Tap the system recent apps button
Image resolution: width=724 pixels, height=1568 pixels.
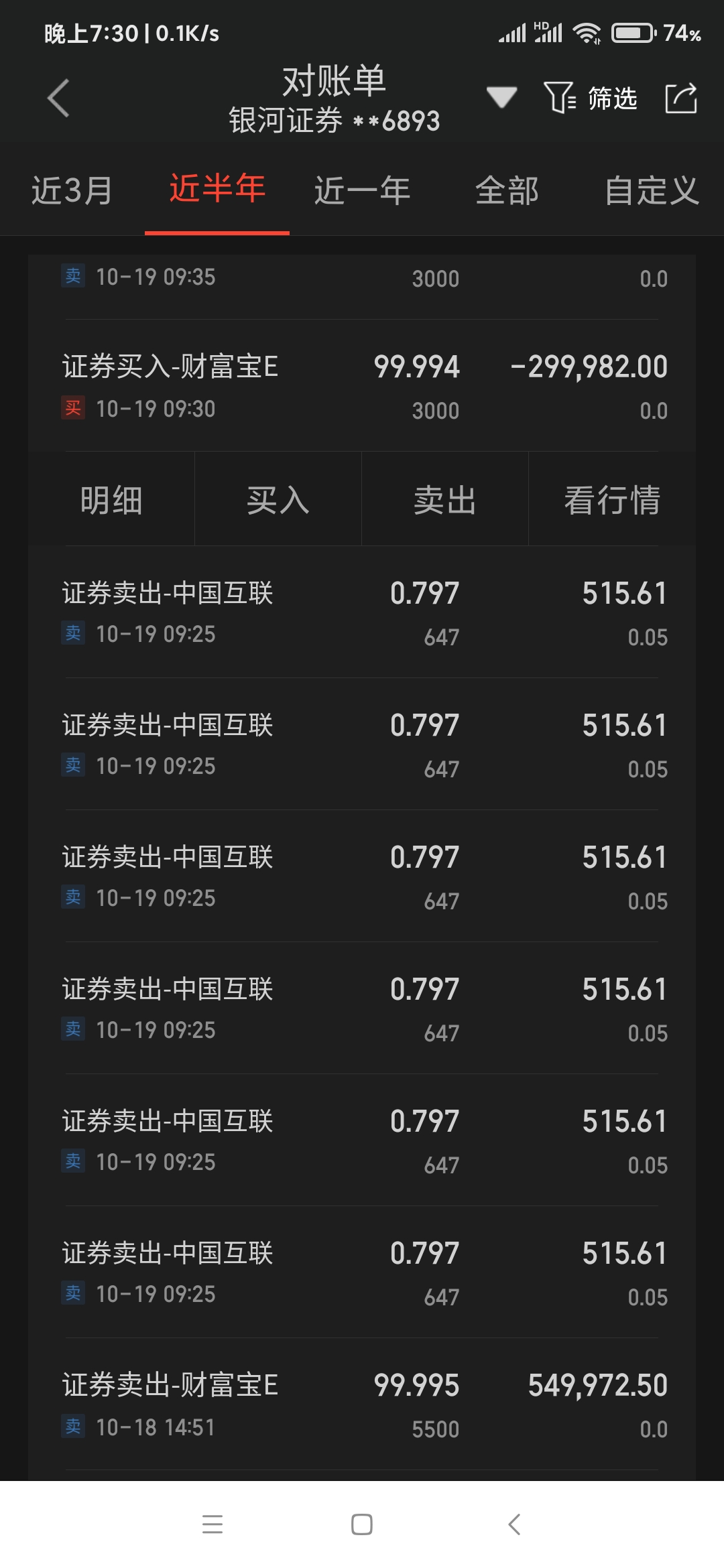click(213, 1524)
